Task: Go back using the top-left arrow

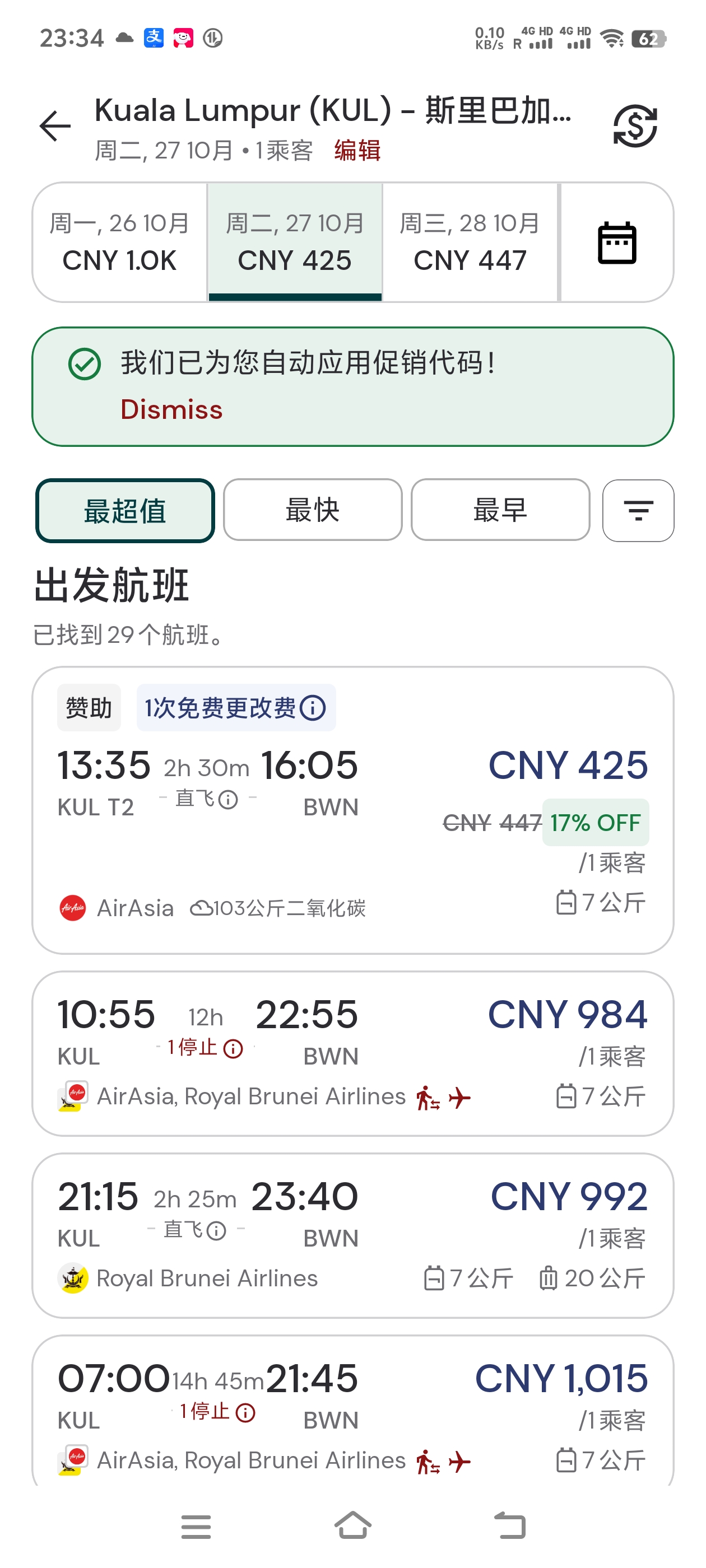Action: coord(55,126)
